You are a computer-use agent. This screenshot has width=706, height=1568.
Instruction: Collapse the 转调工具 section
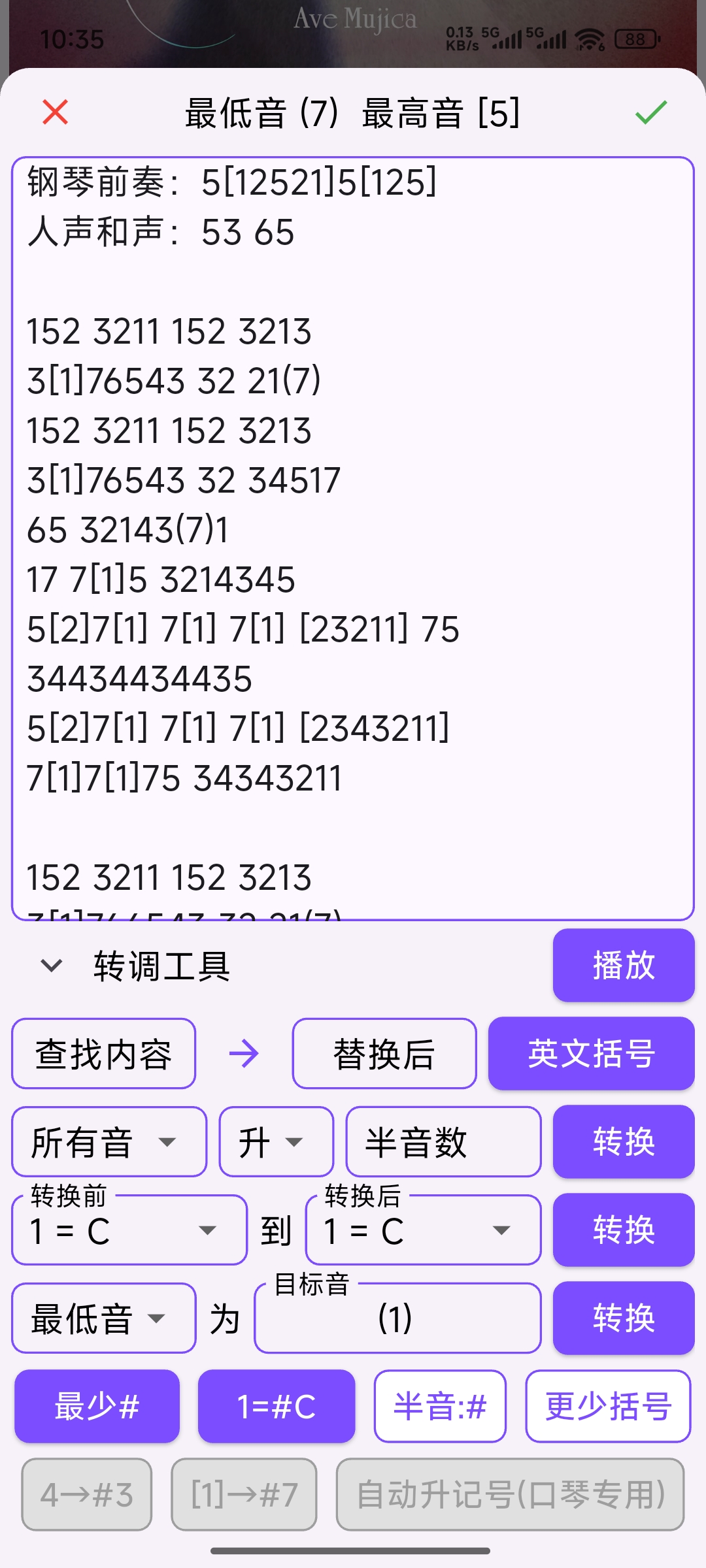52,966
